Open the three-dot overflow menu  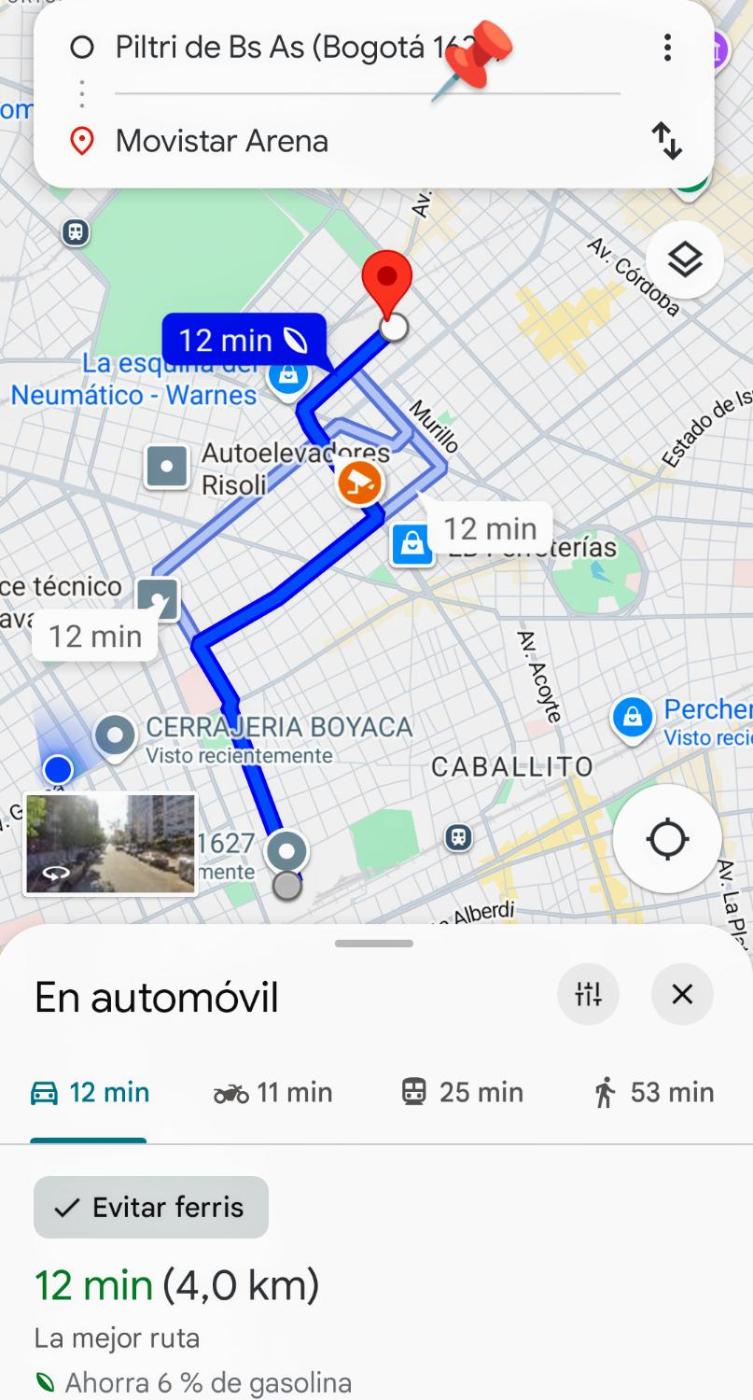[667, 47]
